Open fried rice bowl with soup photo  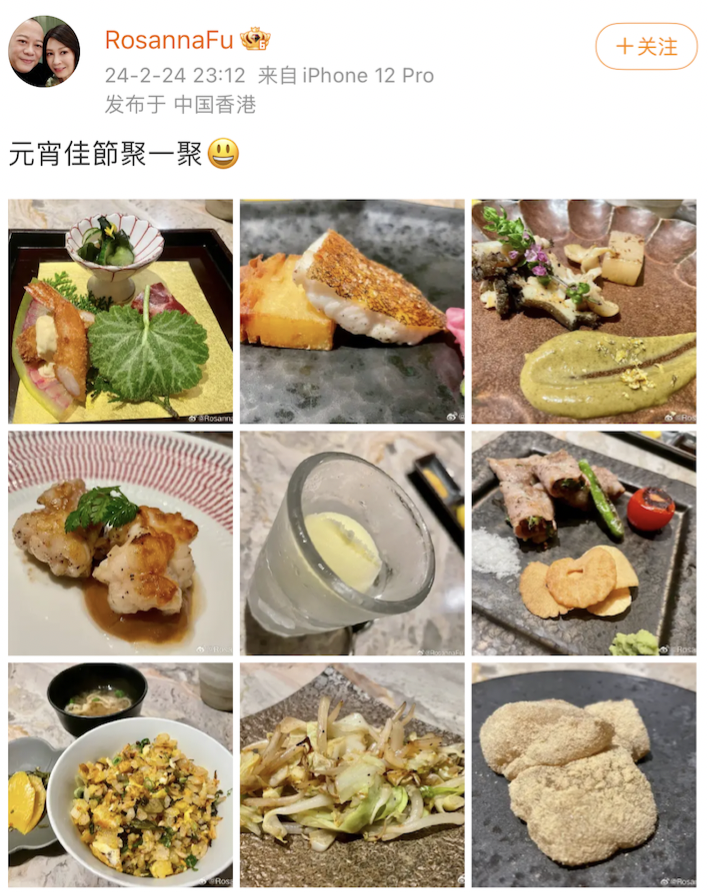(x=120, y=774)
